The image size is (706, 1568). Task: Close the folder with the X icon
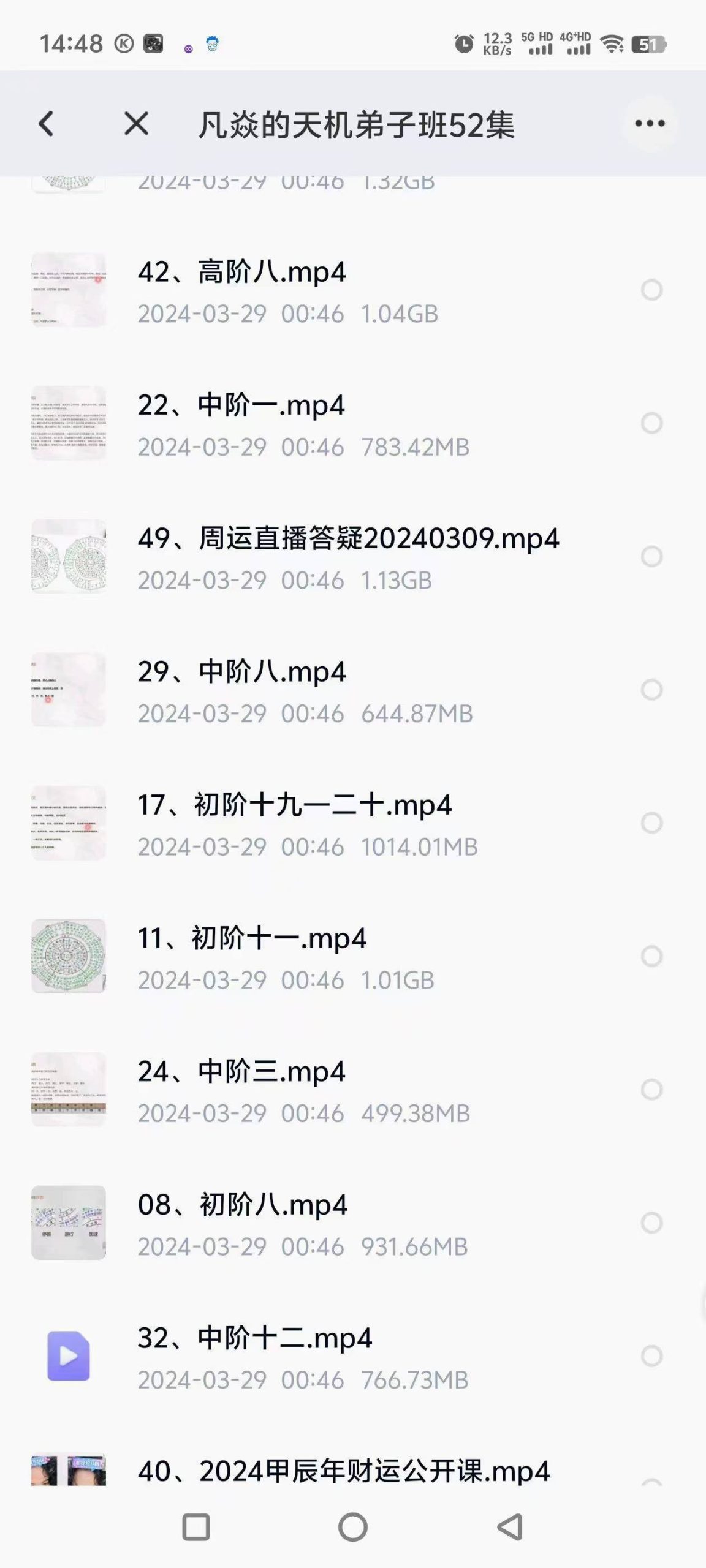click(x=136, y=124)
